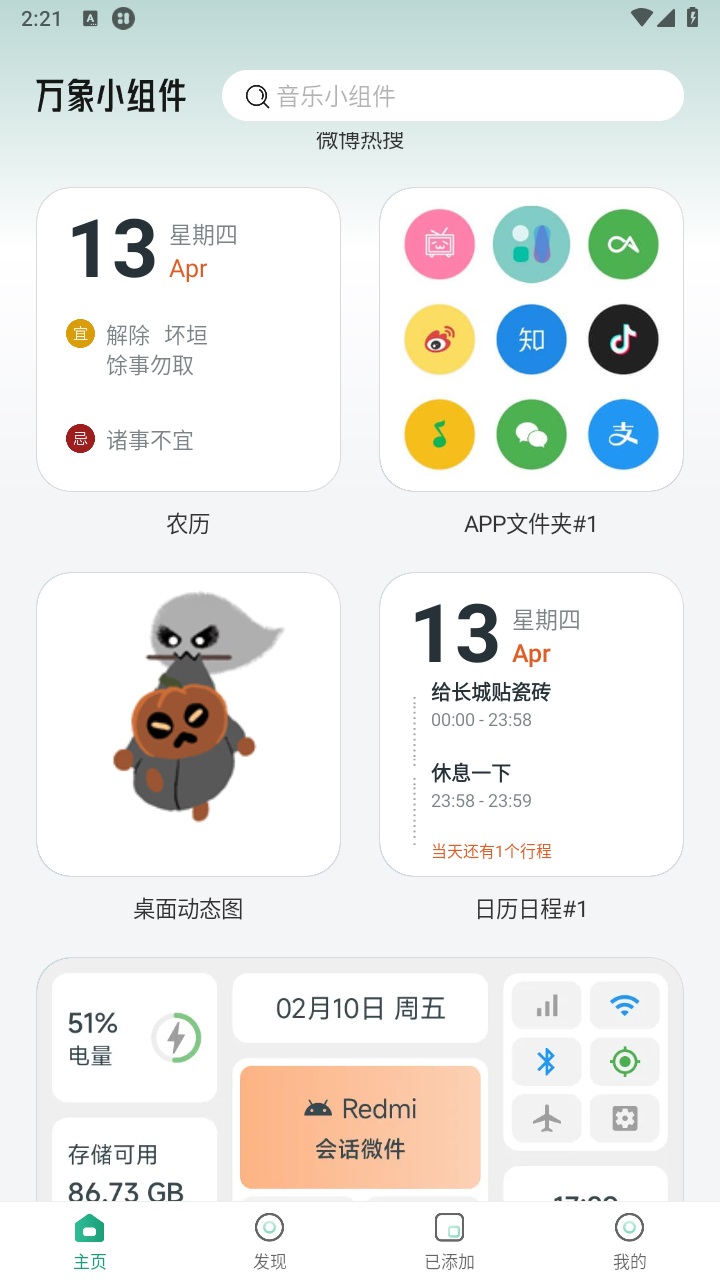Open Douyin from the app folder widget

coord(623,339)
